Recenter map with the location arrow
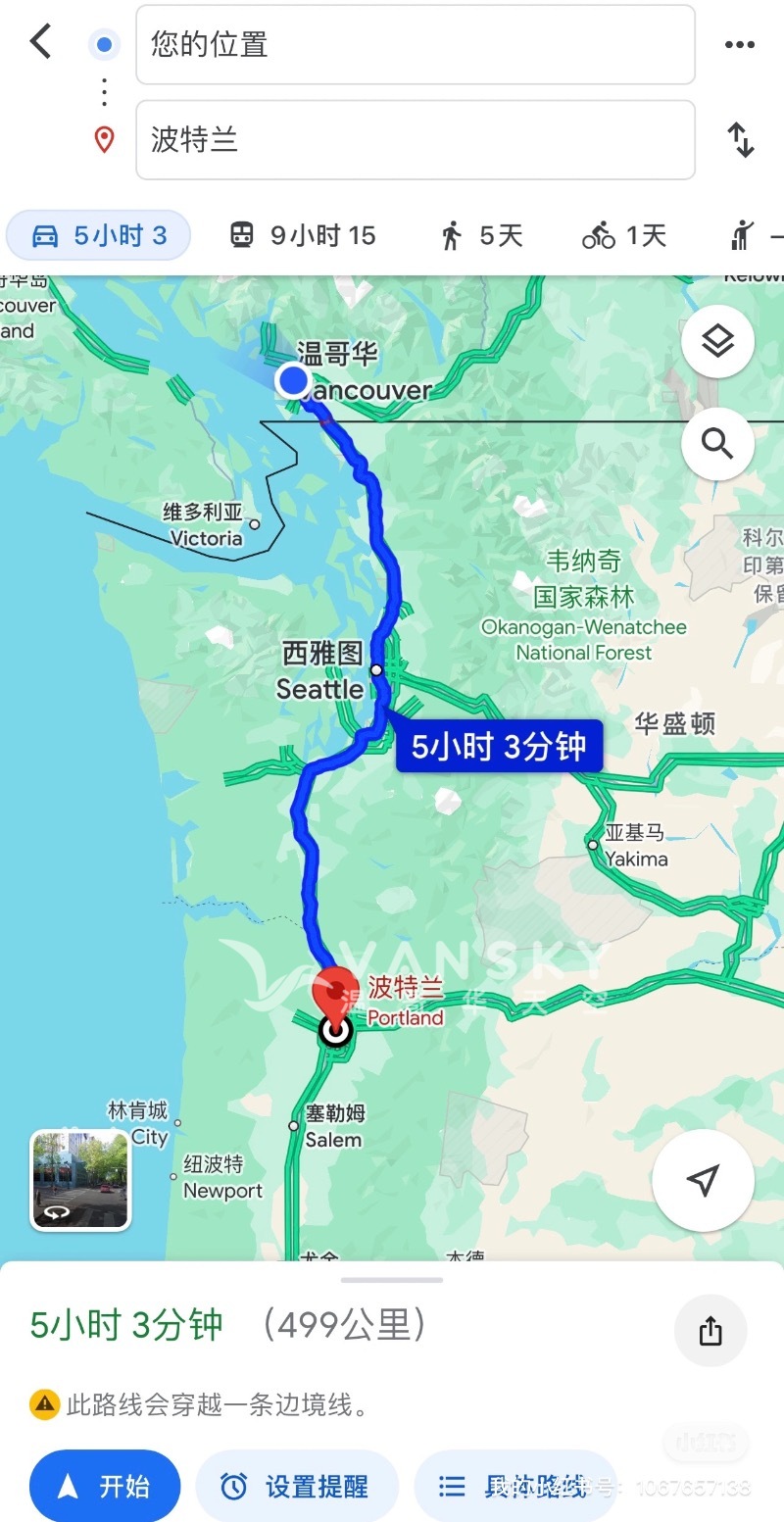This screenshot has width=784, height=1522. coord(703,1180)
